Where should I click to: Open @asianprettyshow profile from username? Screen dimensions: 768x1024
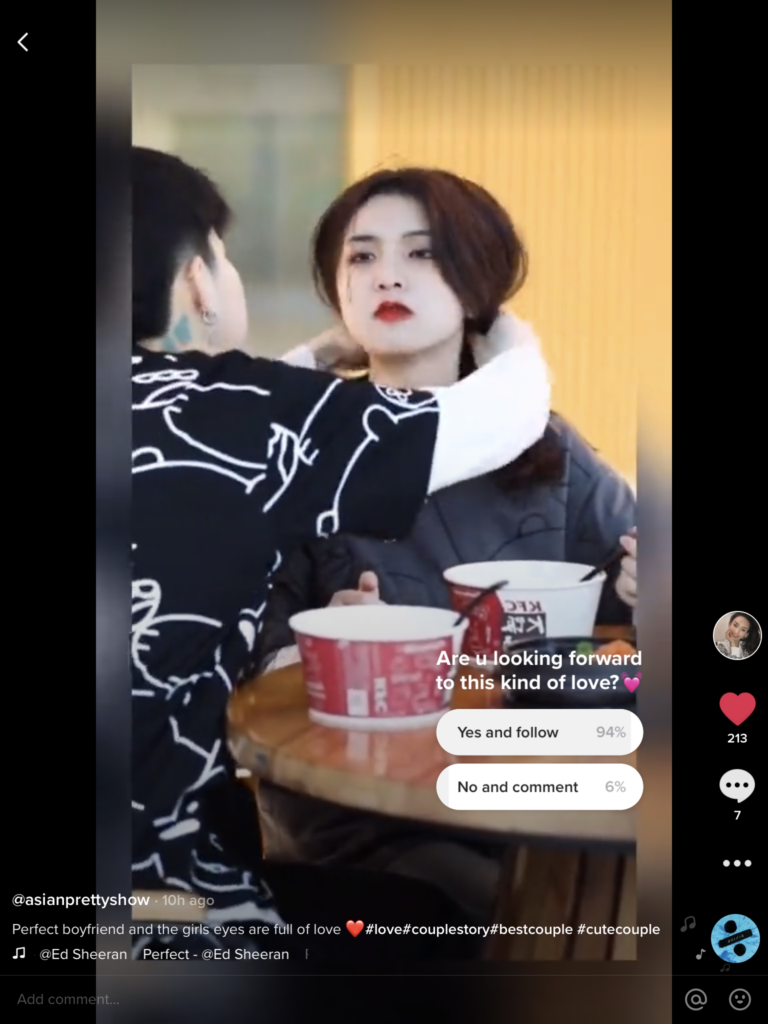(x=80, y=900)
